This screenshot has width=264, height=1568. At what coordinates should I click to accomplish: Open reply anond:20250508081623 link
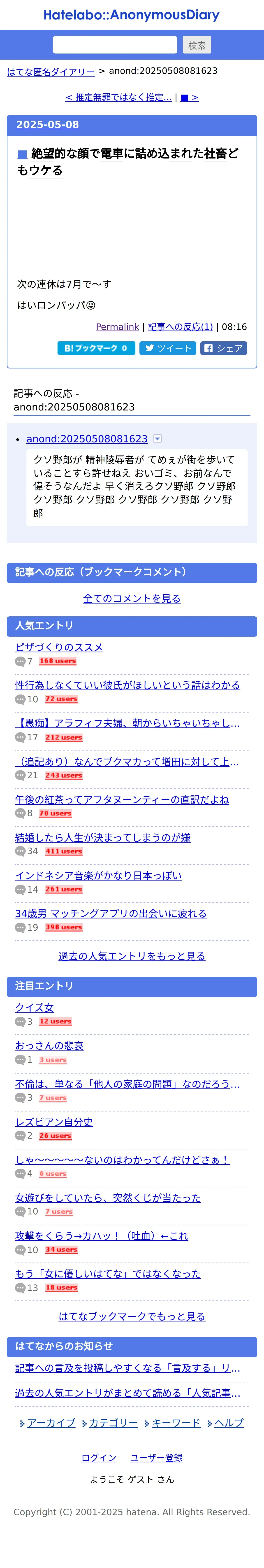[x=87, y=439]
